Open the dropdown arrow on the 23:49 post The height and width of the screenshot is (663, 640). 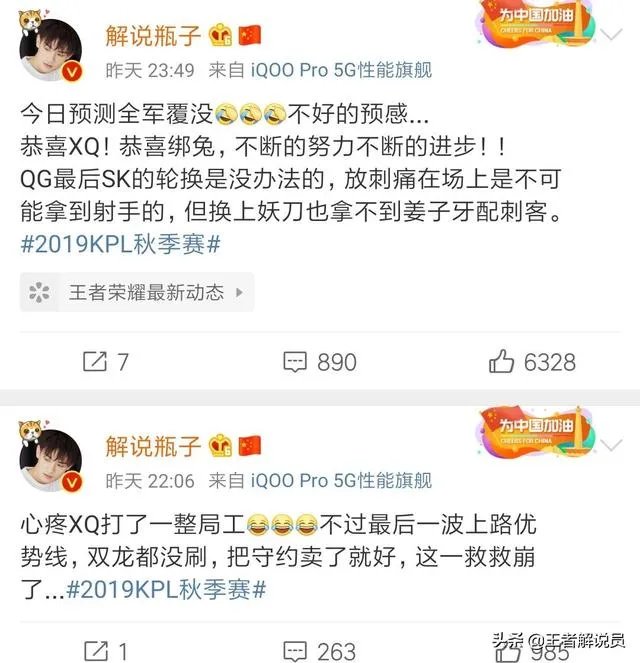612,37
